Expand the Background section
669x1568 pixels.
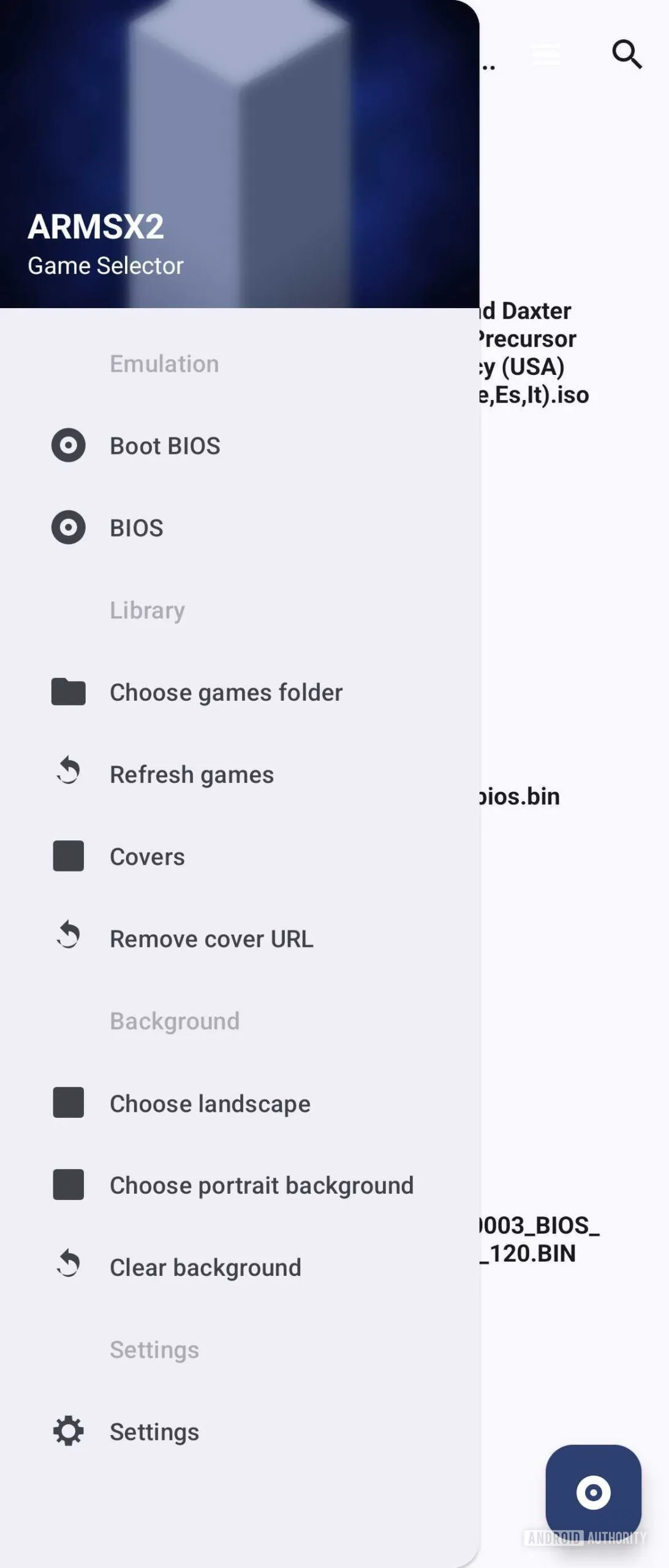174,1020
